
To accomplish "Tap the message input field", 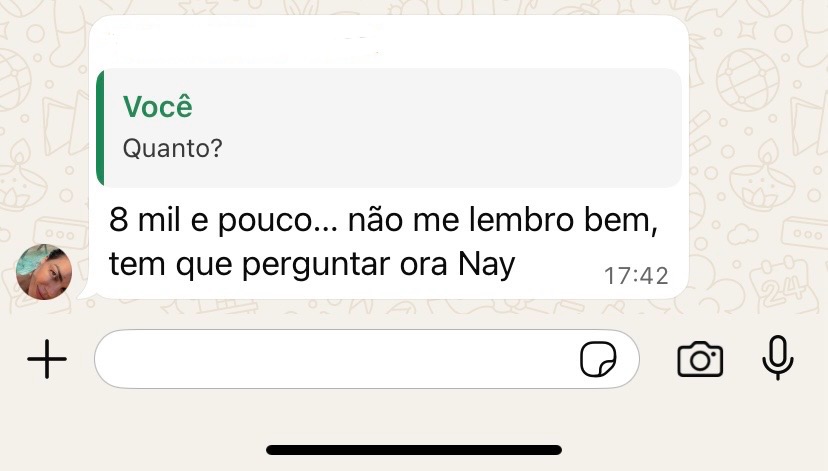I will [330, 359].
